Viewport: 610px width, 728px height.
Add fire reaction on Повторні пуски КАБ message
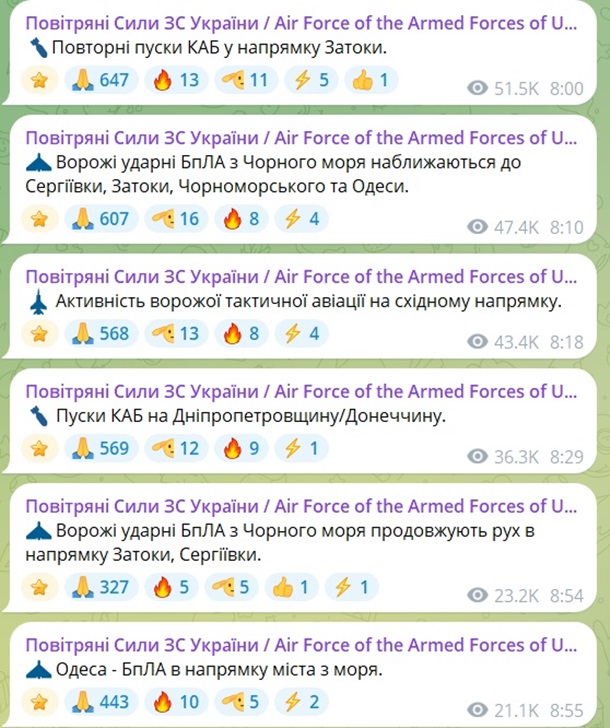click(176, 79)
